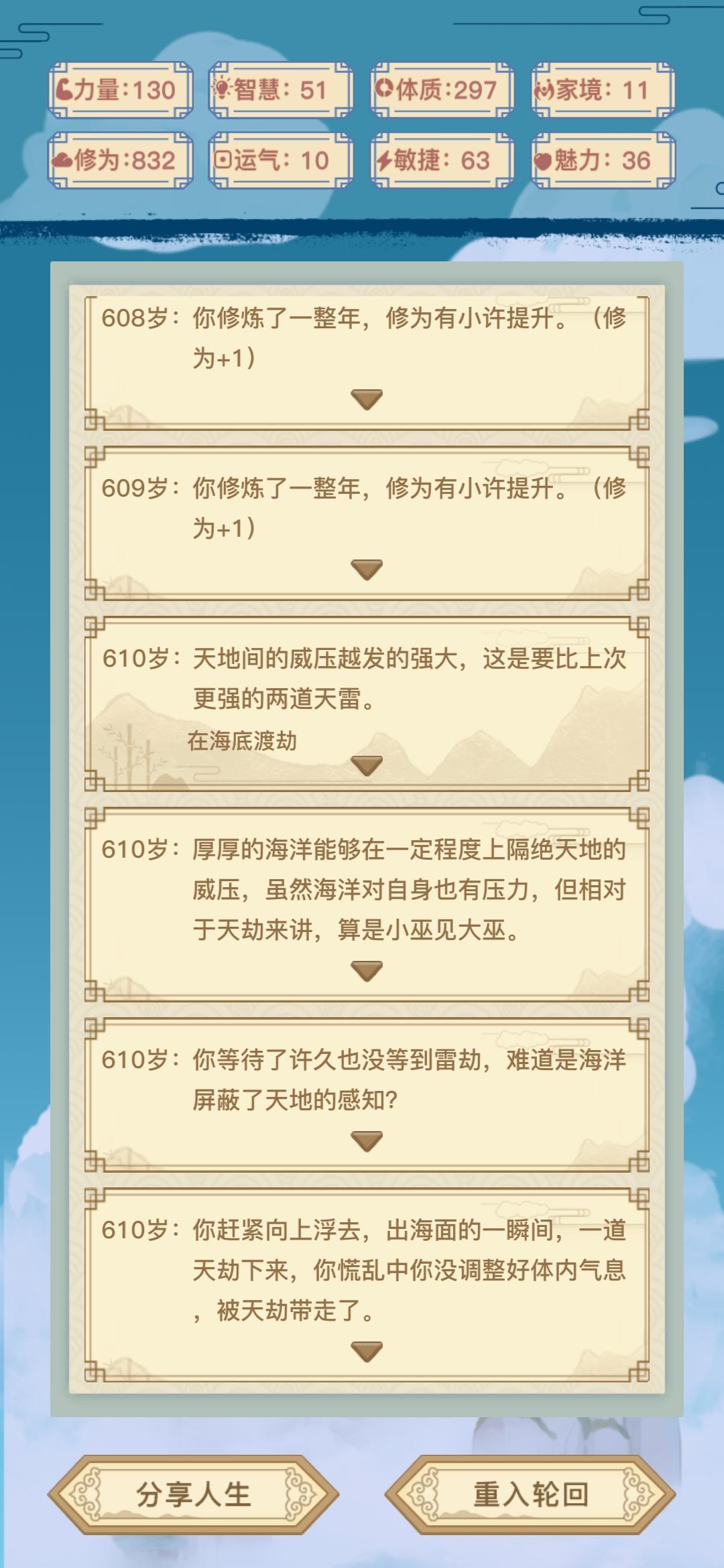Click the 运气 luck icon

[225, 159]
